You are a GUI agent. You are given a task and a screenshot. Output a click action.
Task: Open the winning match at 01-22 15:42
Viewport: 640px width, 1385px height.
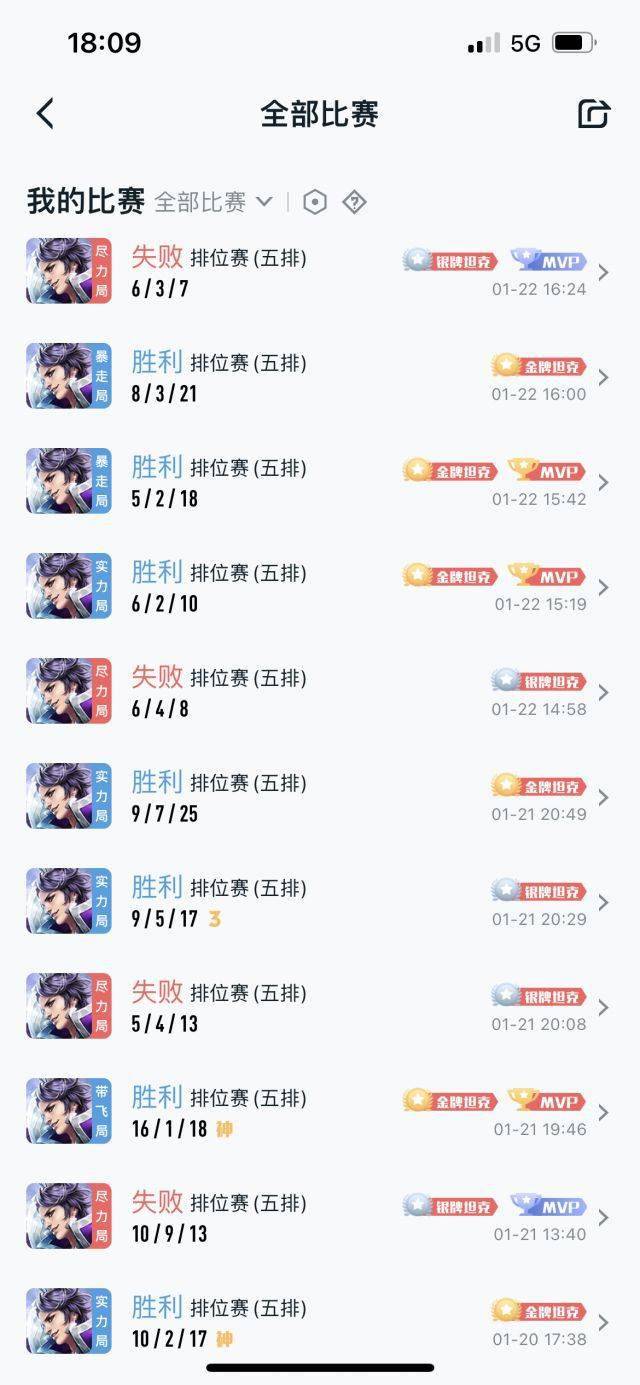320,482
